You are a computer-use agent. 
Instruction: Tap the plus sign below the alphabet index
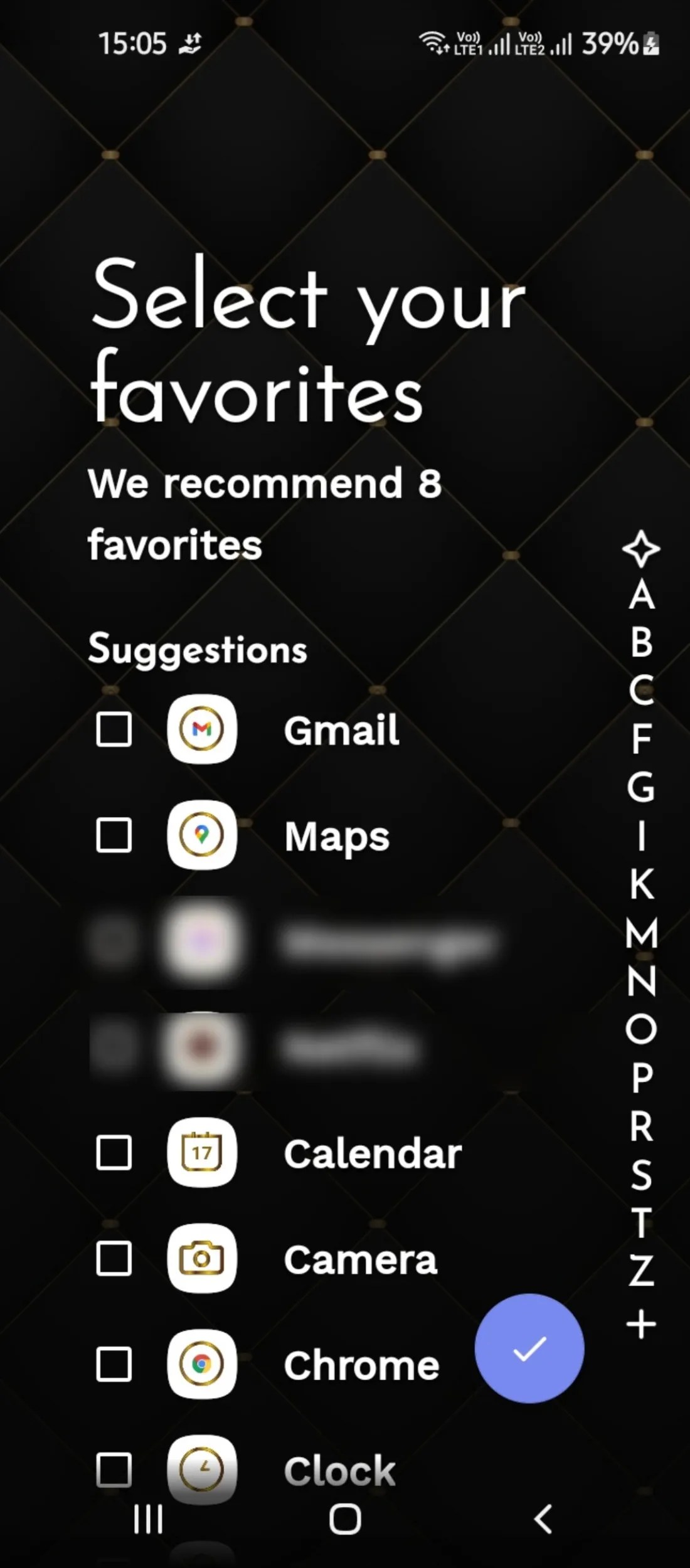[x=640, y=1325]
